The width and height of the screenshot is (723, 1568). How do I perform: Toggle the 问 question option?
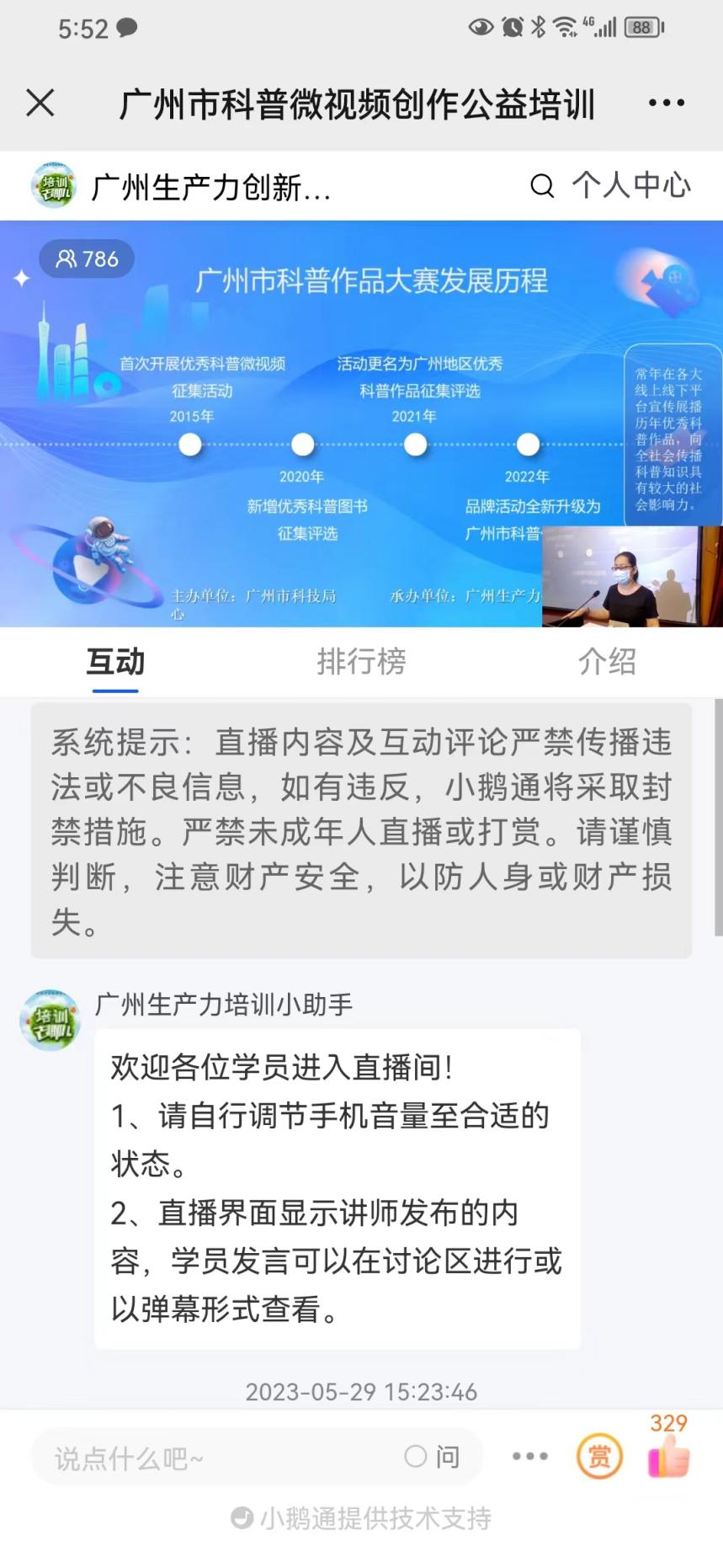click(433, 1457)
